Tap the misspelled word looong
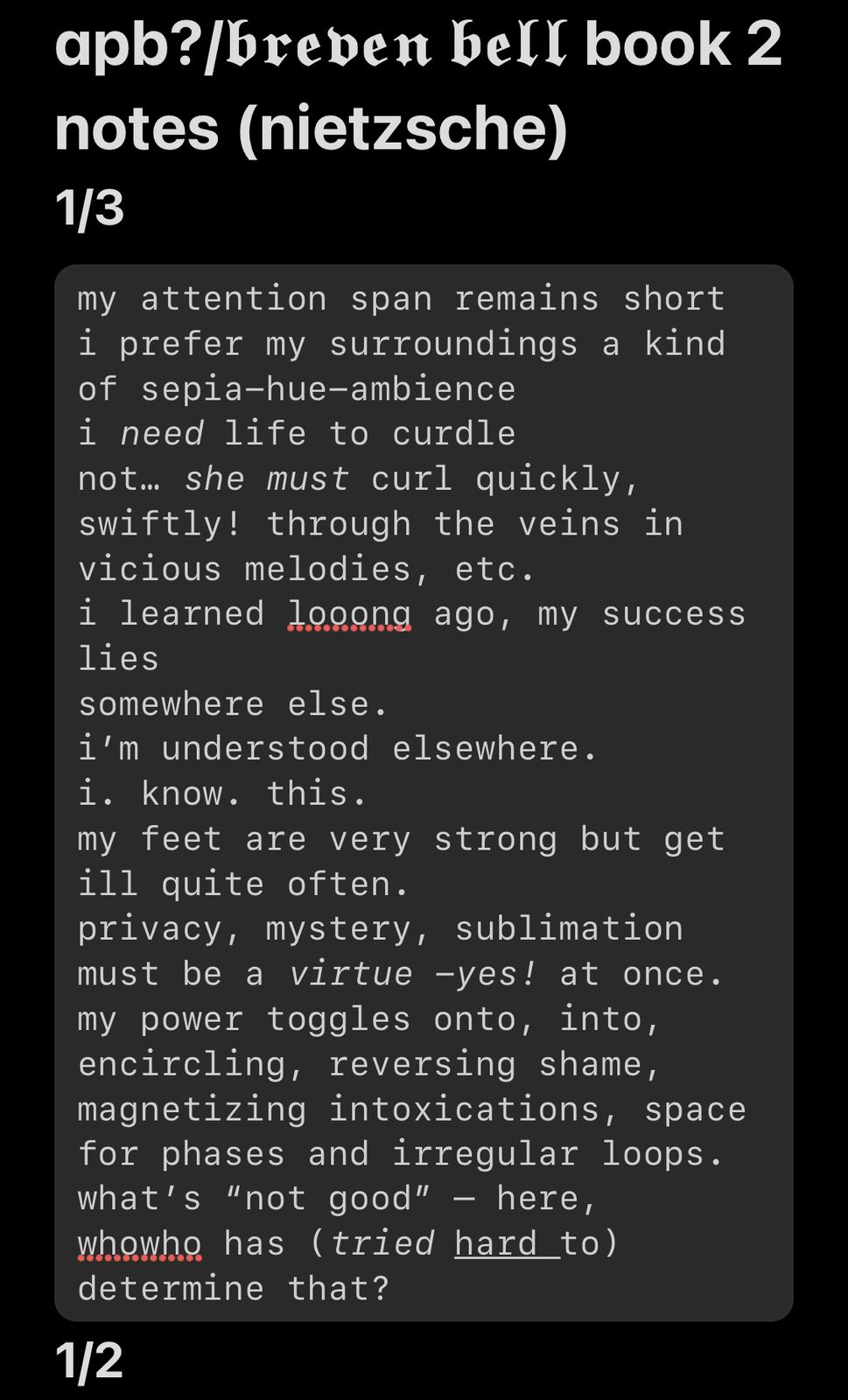The image size is (848, 1400). click(349, 614)
